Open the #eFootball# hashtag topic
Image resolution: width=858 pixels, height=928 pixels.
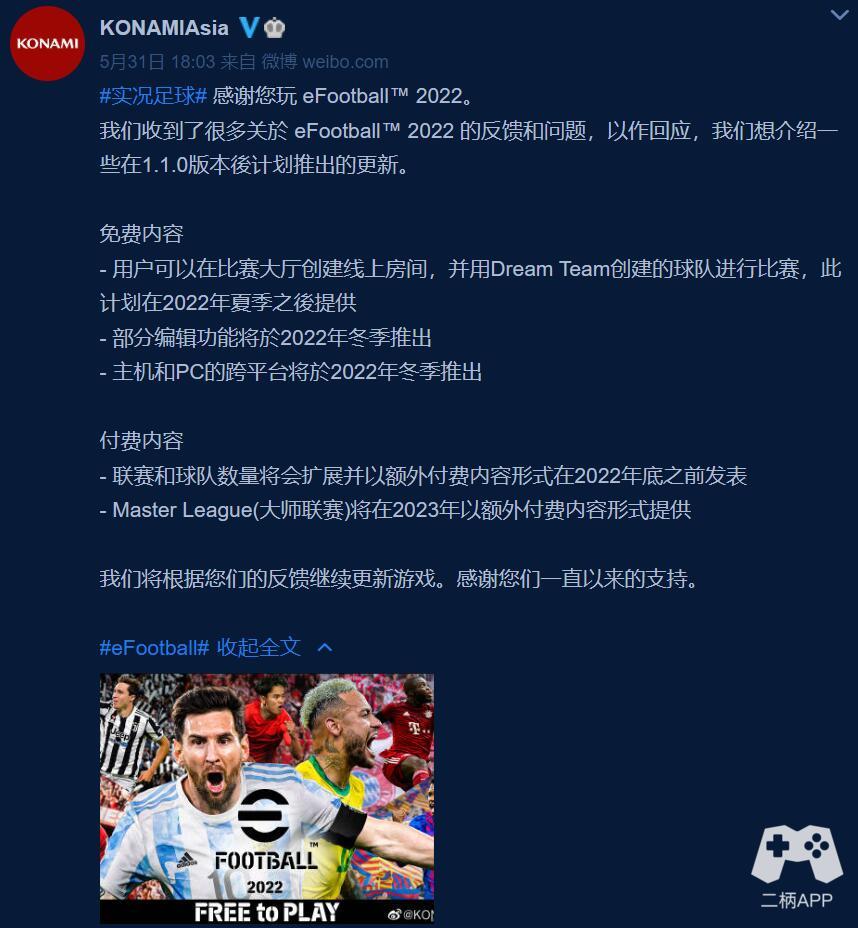tap(153, 647)
